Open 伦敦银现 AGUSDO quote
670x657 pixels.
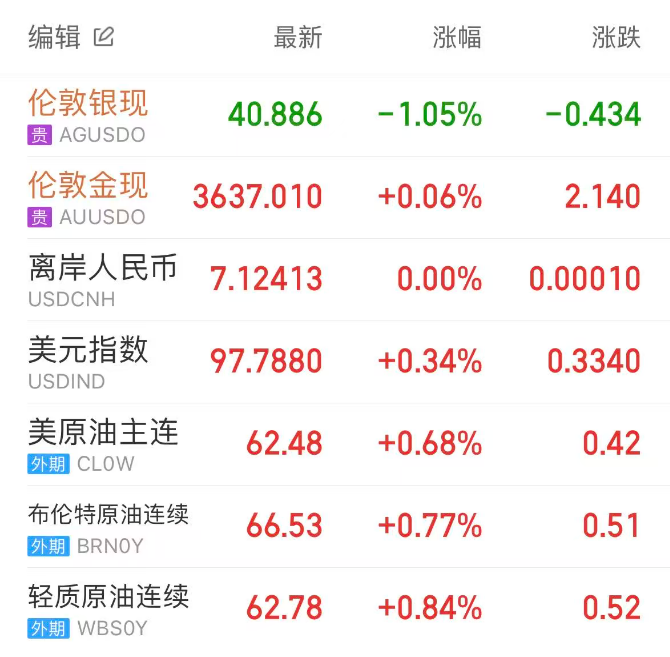88,115
